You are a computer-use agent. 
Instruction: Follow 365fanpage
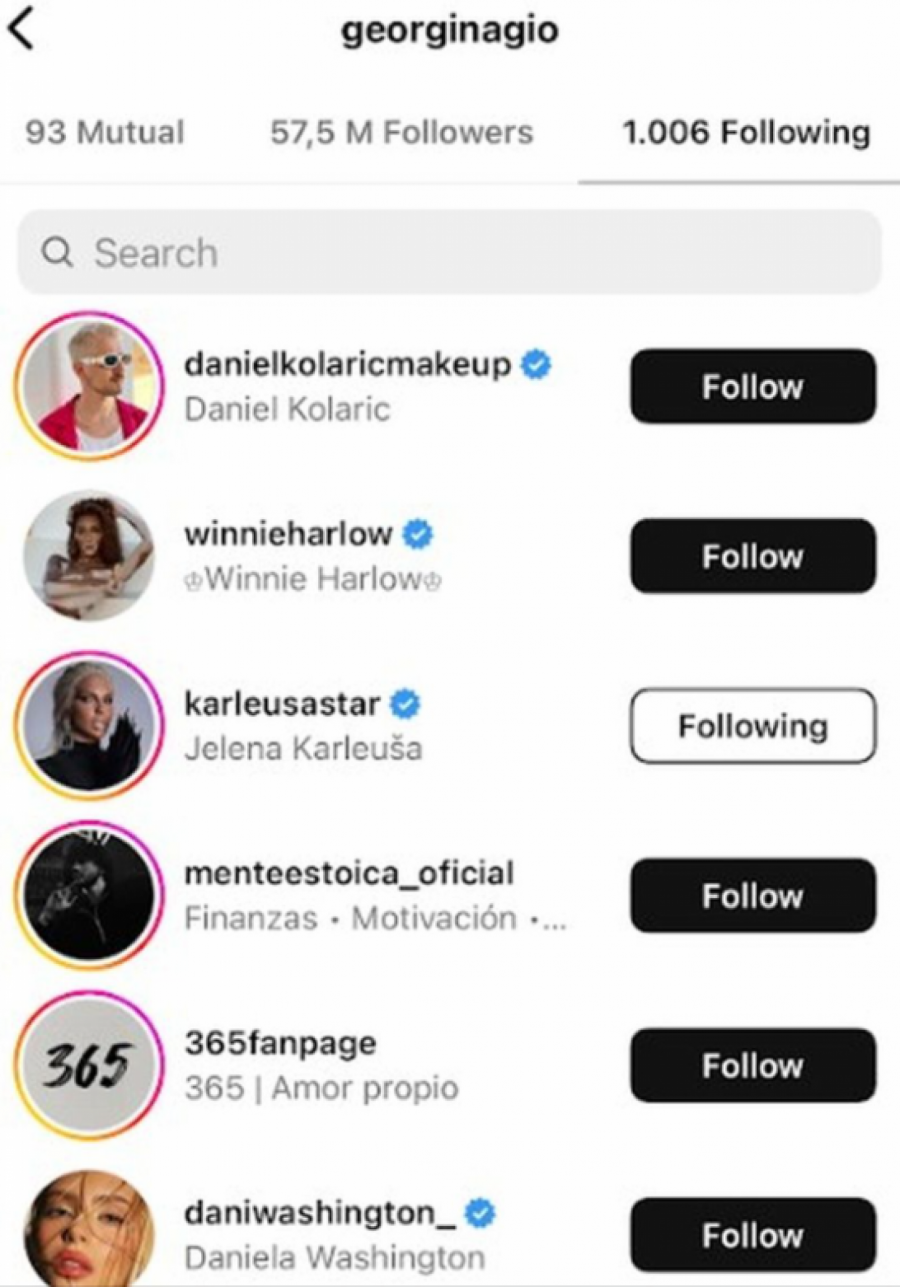[752, 1066]
